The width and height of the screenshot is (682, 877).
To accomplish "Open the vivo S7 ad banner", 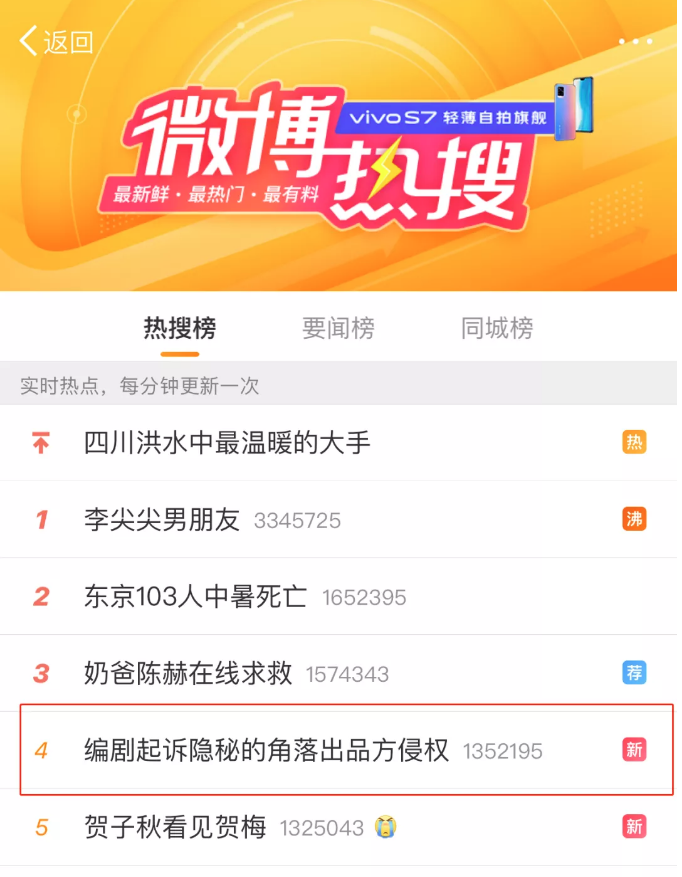I will coord(470,115).
